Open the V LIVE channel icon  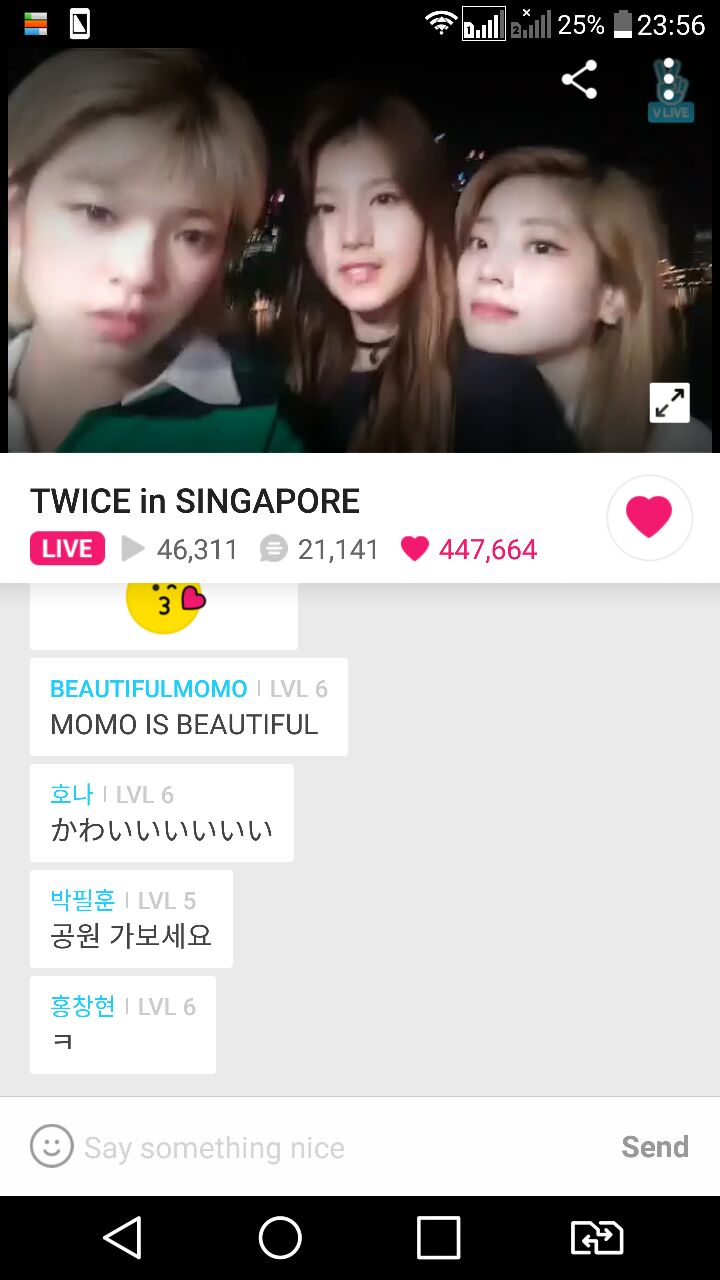coord(670,90)
